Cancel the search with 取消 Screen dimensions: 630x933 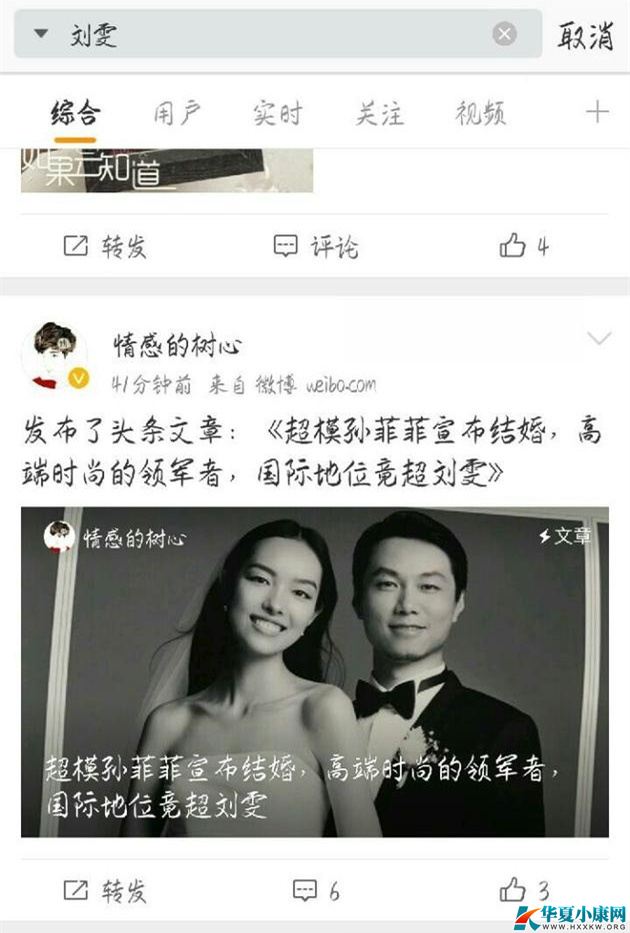[x=585, y=35]
